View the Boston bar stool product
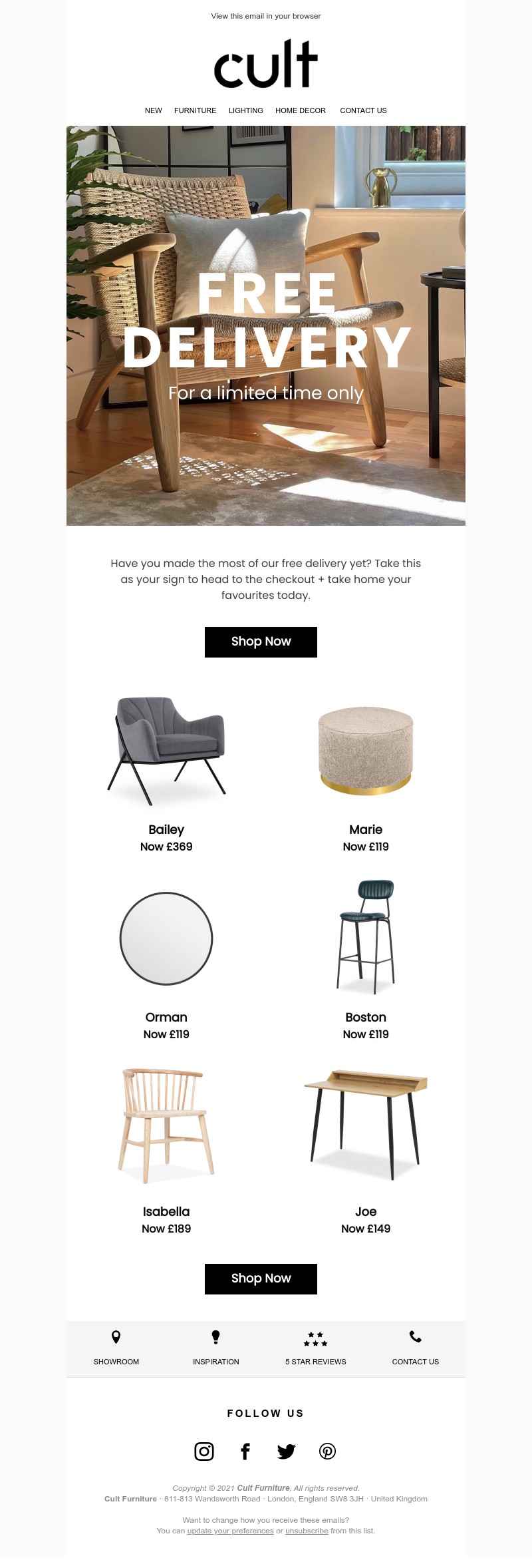This screenshot has height=1568, width=532. coord(365,937)
